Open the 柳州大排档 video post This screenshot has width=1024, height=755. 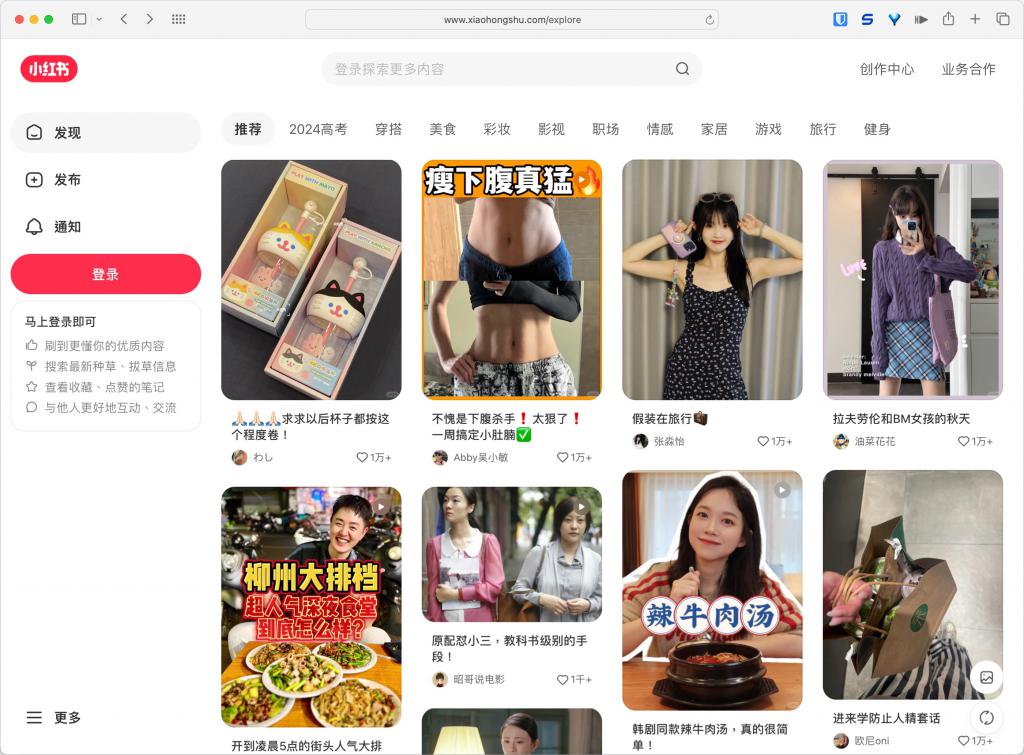tap(311, 606)
